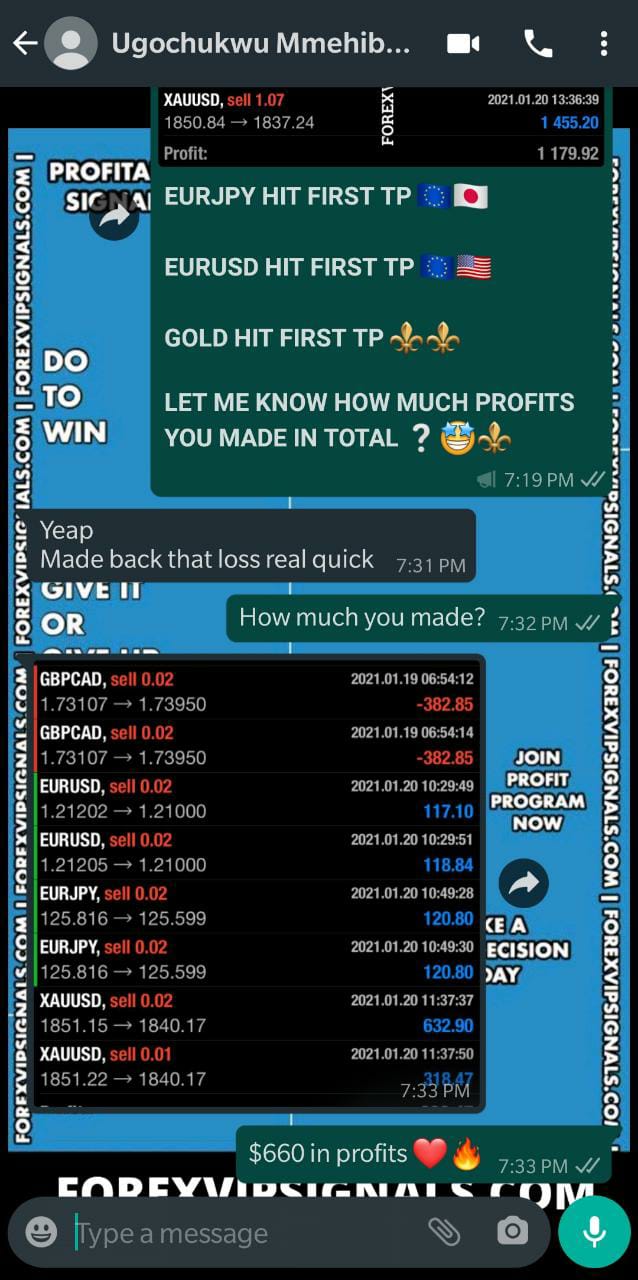Go back to the chat list
The height and width of the screenshot is (1280, 638).
(24, 43)
